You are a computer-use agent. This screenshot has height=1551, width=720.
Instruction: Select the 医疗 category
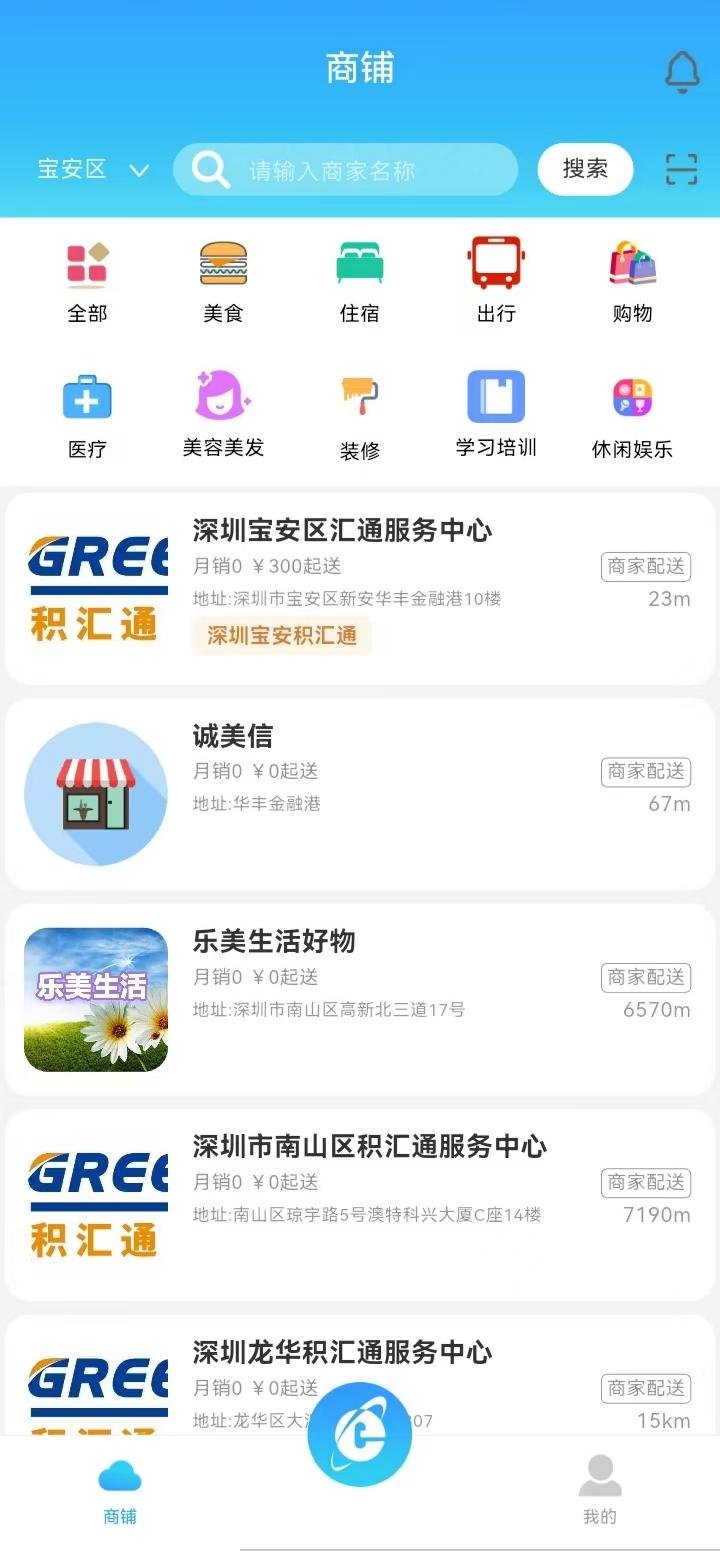coord(87,415)
